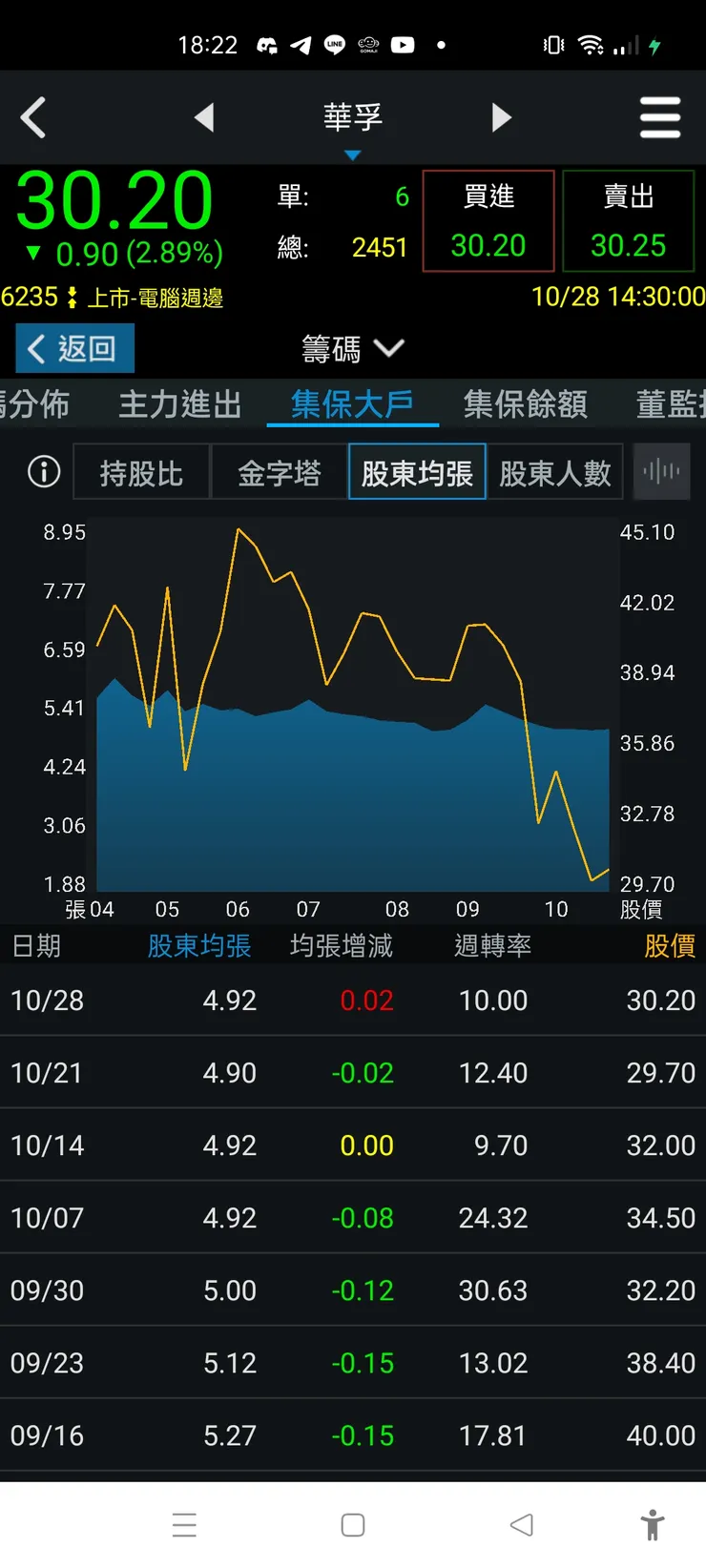Image resolution: width=706 pixels, height=1568 pixels.
Task: Tap the 買進 buy button showing 30.20
Action: click(x=488, y=220)
